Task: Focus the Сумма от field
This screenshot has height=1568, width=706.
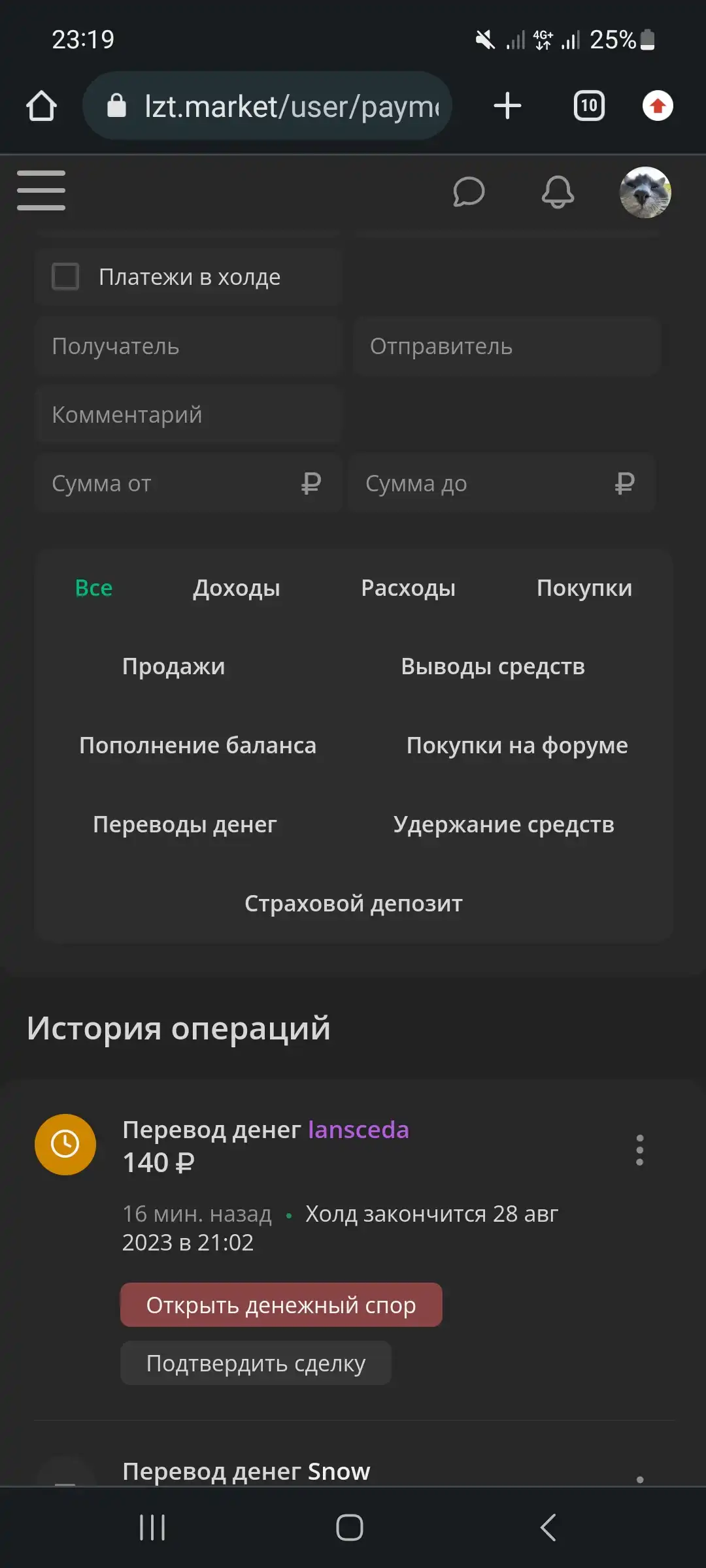Action: (x=188, y=483)
